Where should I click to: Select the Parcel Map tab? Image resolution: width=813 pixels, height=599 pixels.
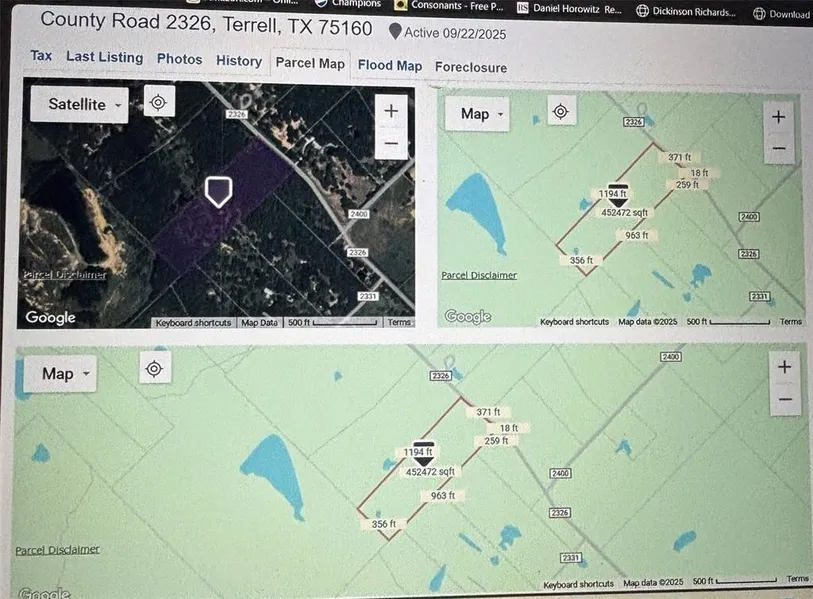[x=310, y=63]
